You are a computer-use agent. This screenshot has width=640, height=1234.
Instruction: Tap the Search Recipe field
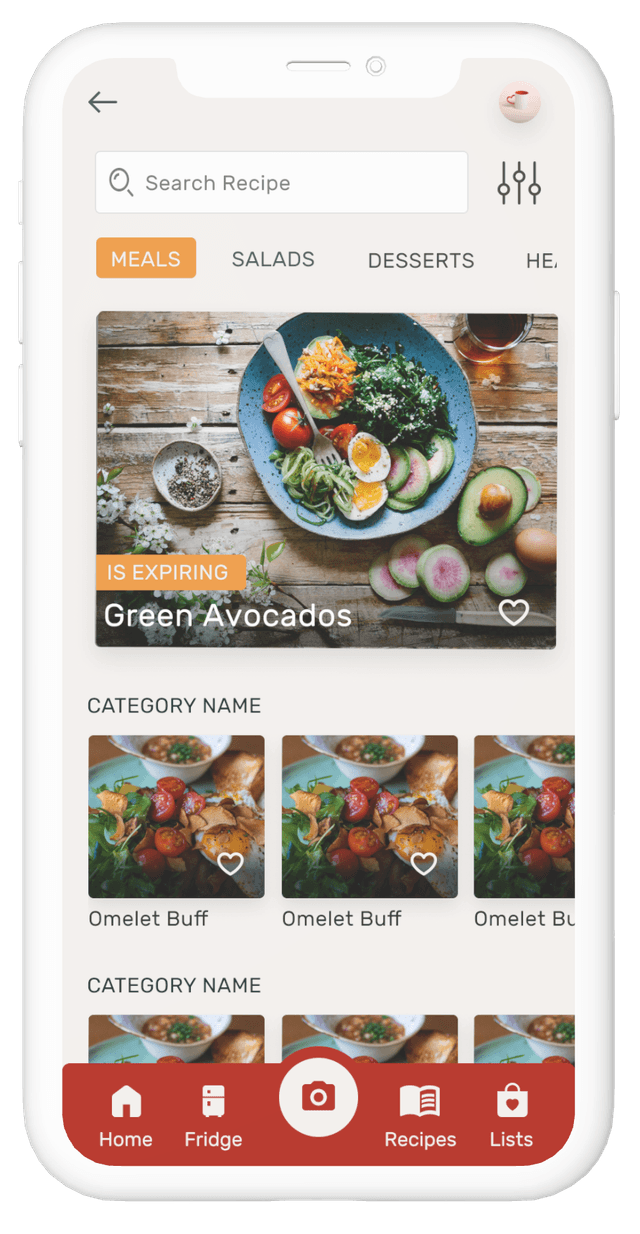281,183
